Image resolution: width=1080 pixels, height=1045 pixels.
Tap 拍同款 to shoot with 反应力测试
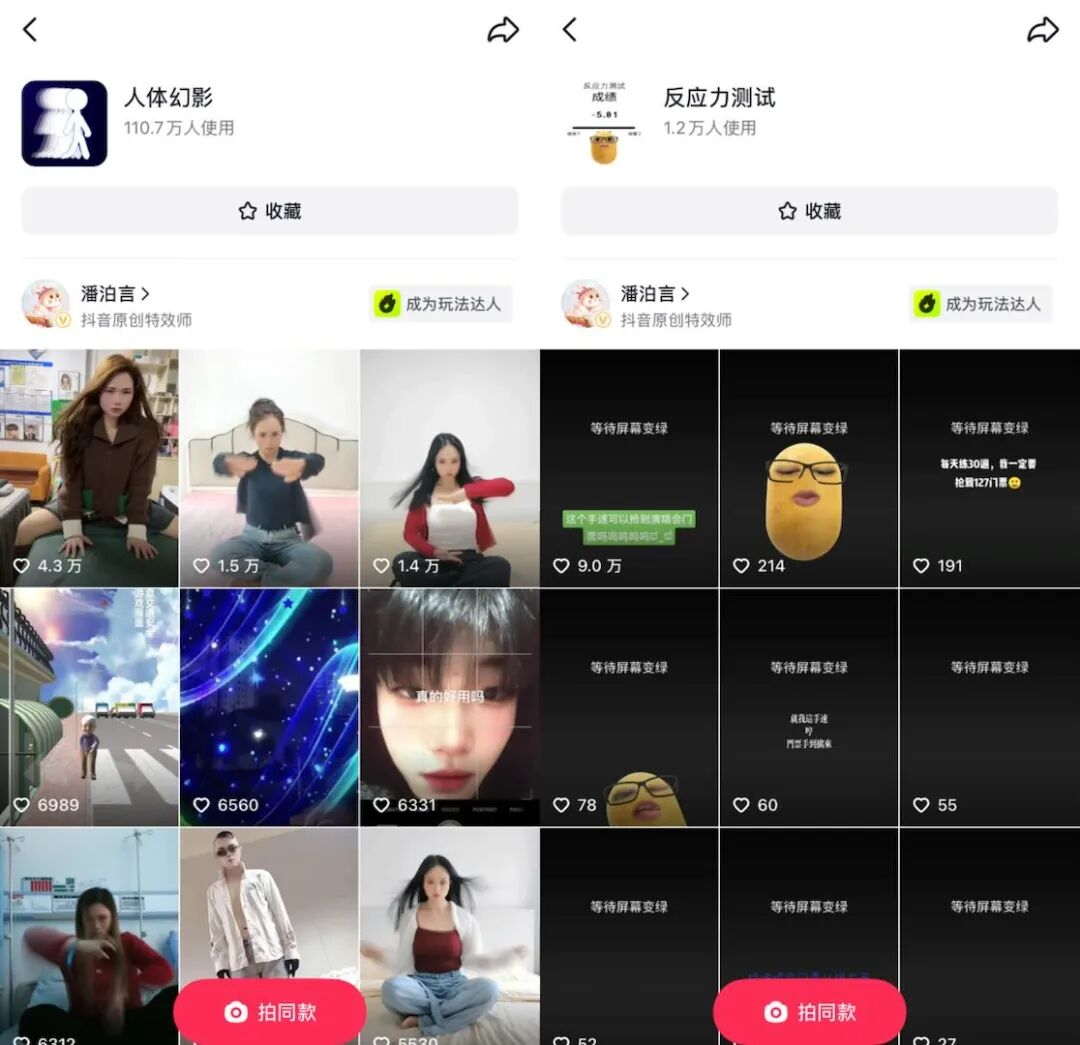pyautogui.click(x=810, y=1012)
